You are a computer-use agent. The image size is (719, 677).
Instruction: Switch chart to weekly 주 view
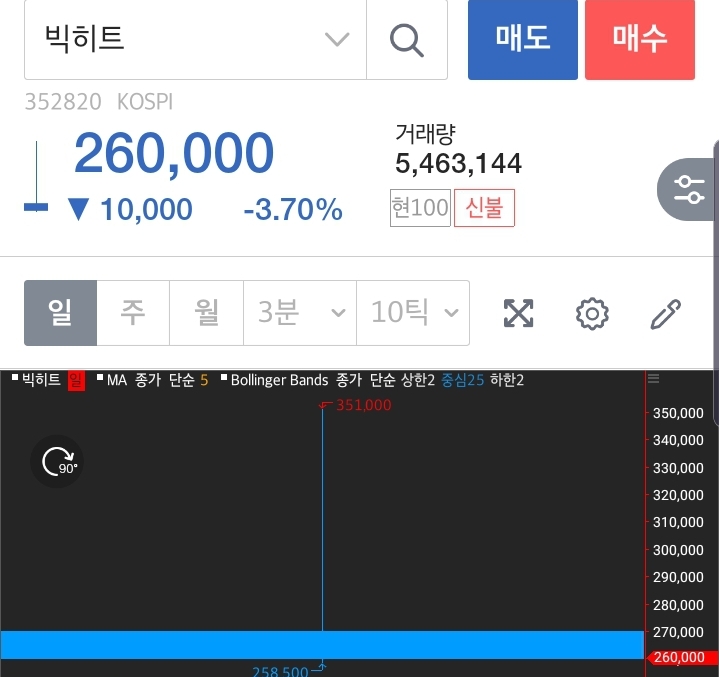tap(133, 313)
